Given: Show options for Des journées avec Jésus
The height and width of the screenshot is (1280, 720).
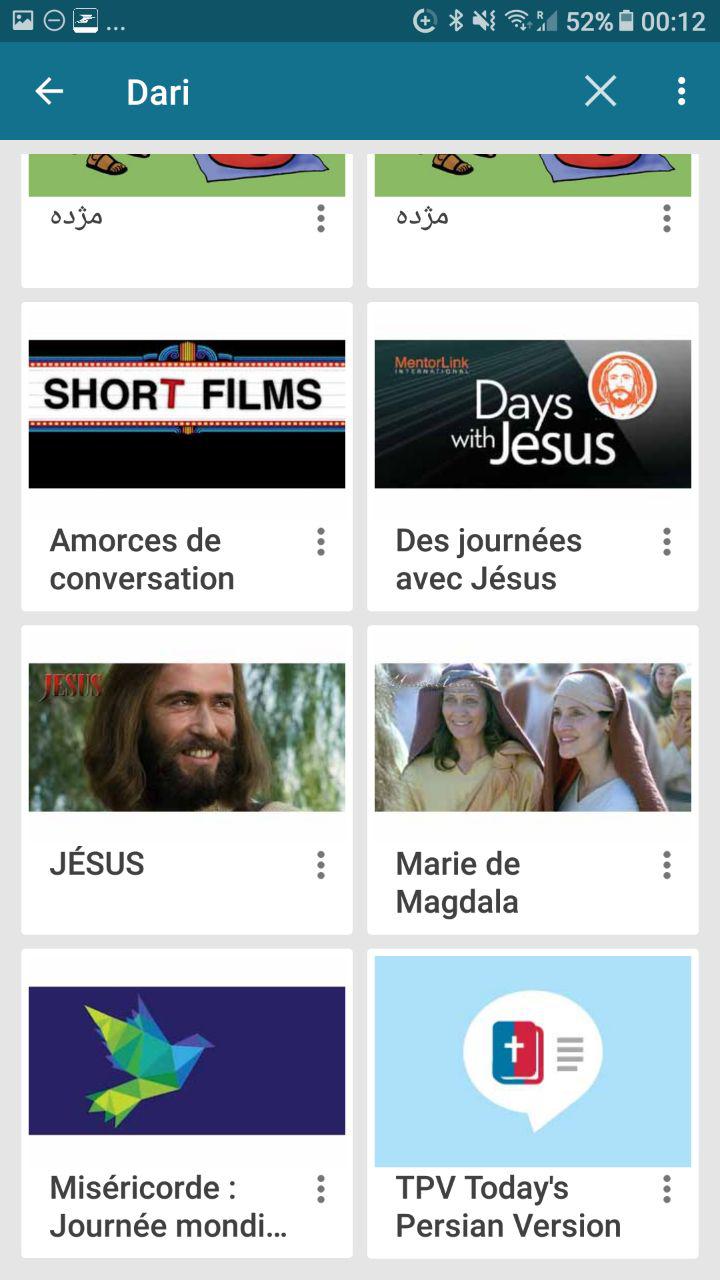Looking at the screenshot, I should pyautogui.click(x=667, y=542).
